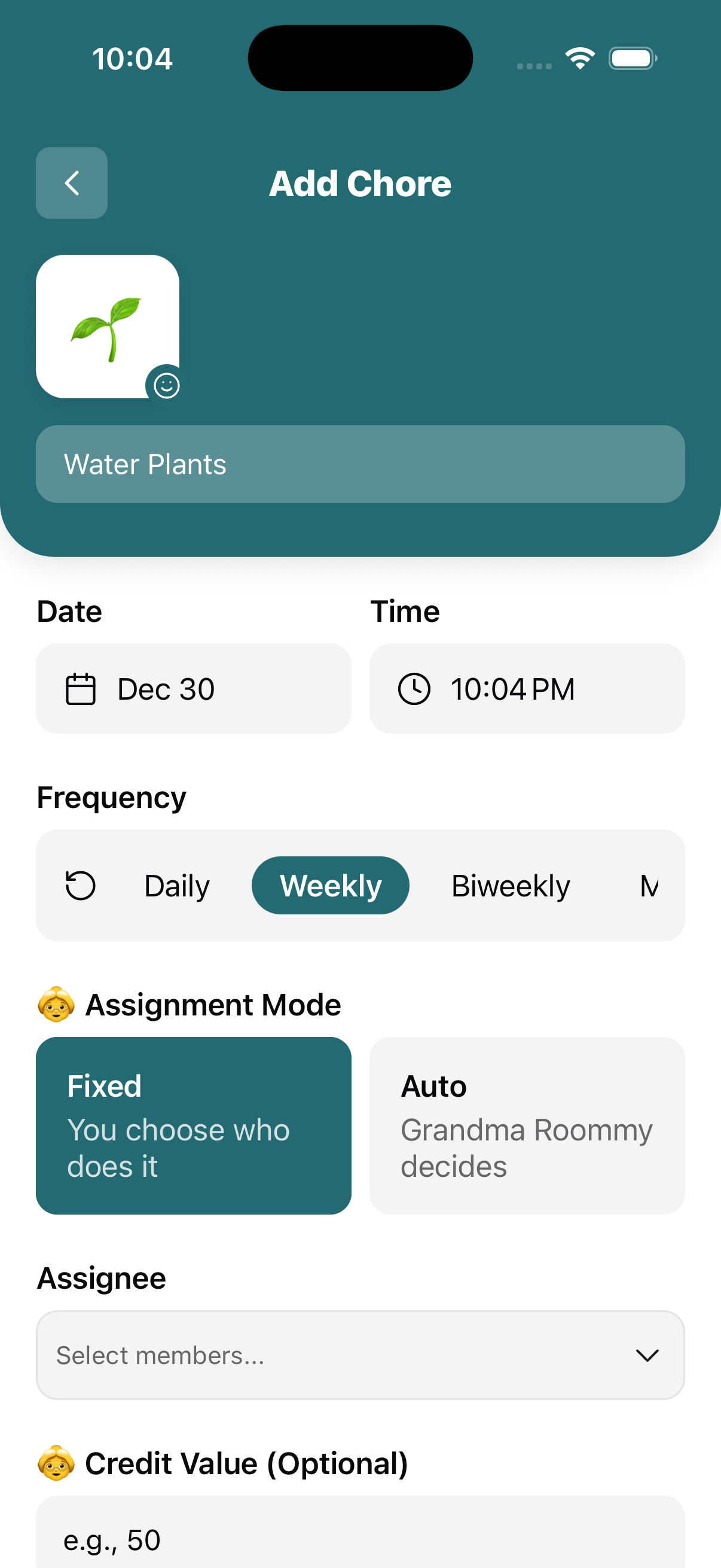Viewport: 721px width, 1568px height.
Task: Change the chore emoji icon
Action: click(x=166, y=385)
